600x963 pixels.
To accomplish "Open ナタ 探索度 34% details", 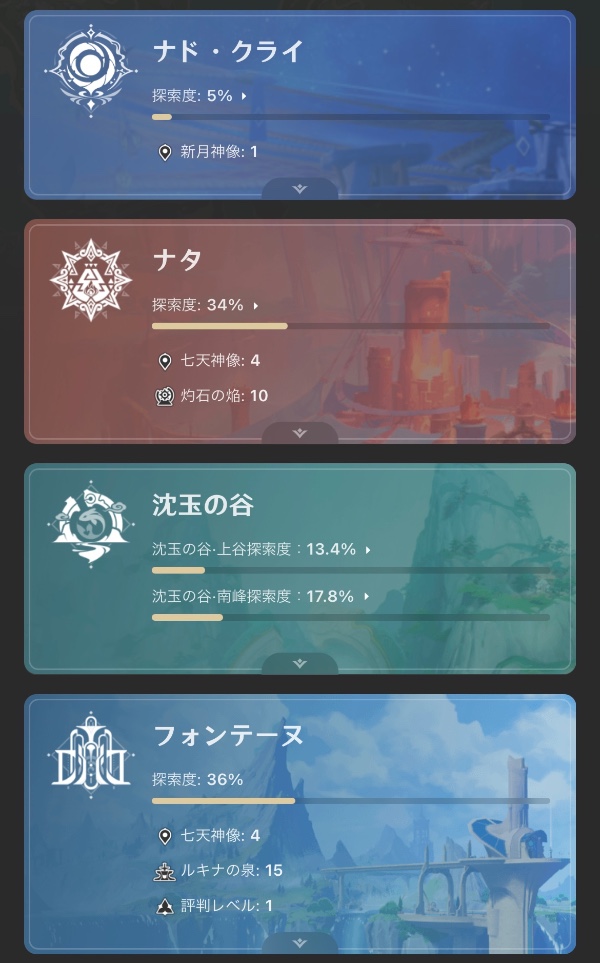I will click(205, 305).
